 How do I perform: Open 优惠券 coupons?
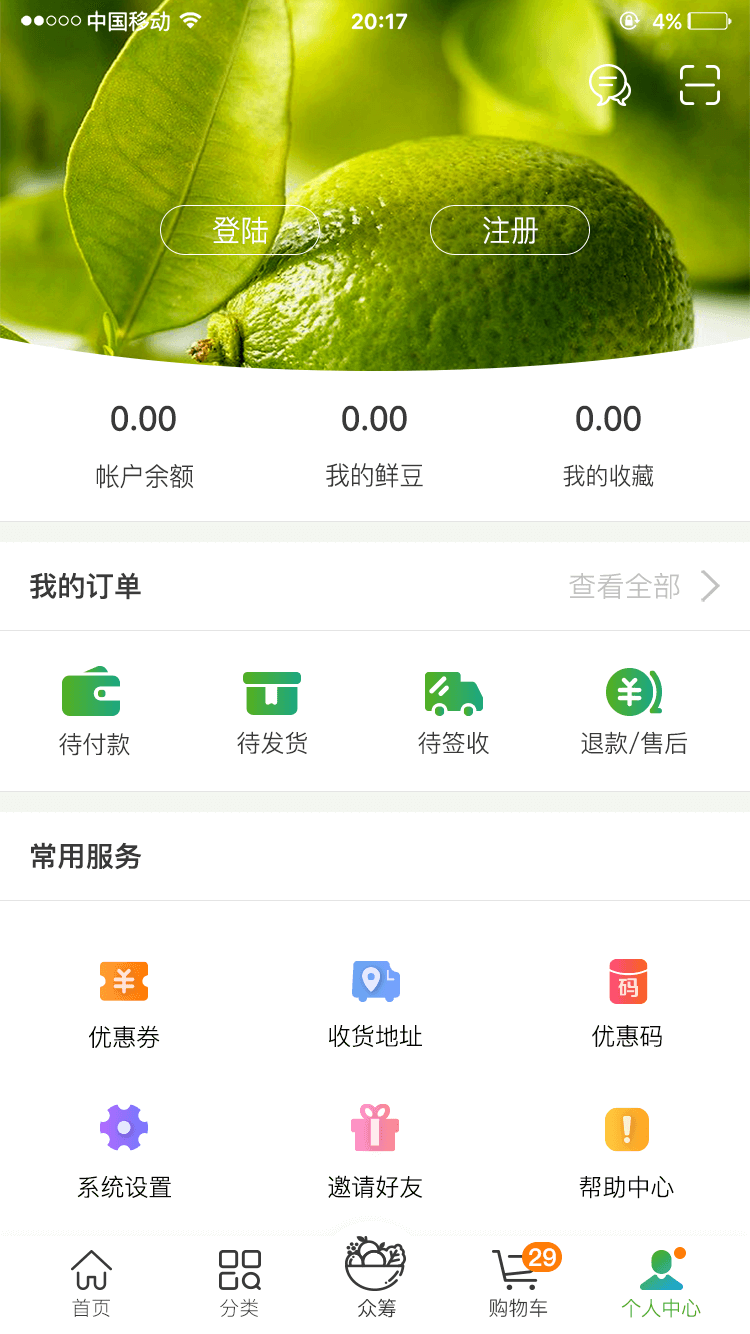coord(124,1002)
